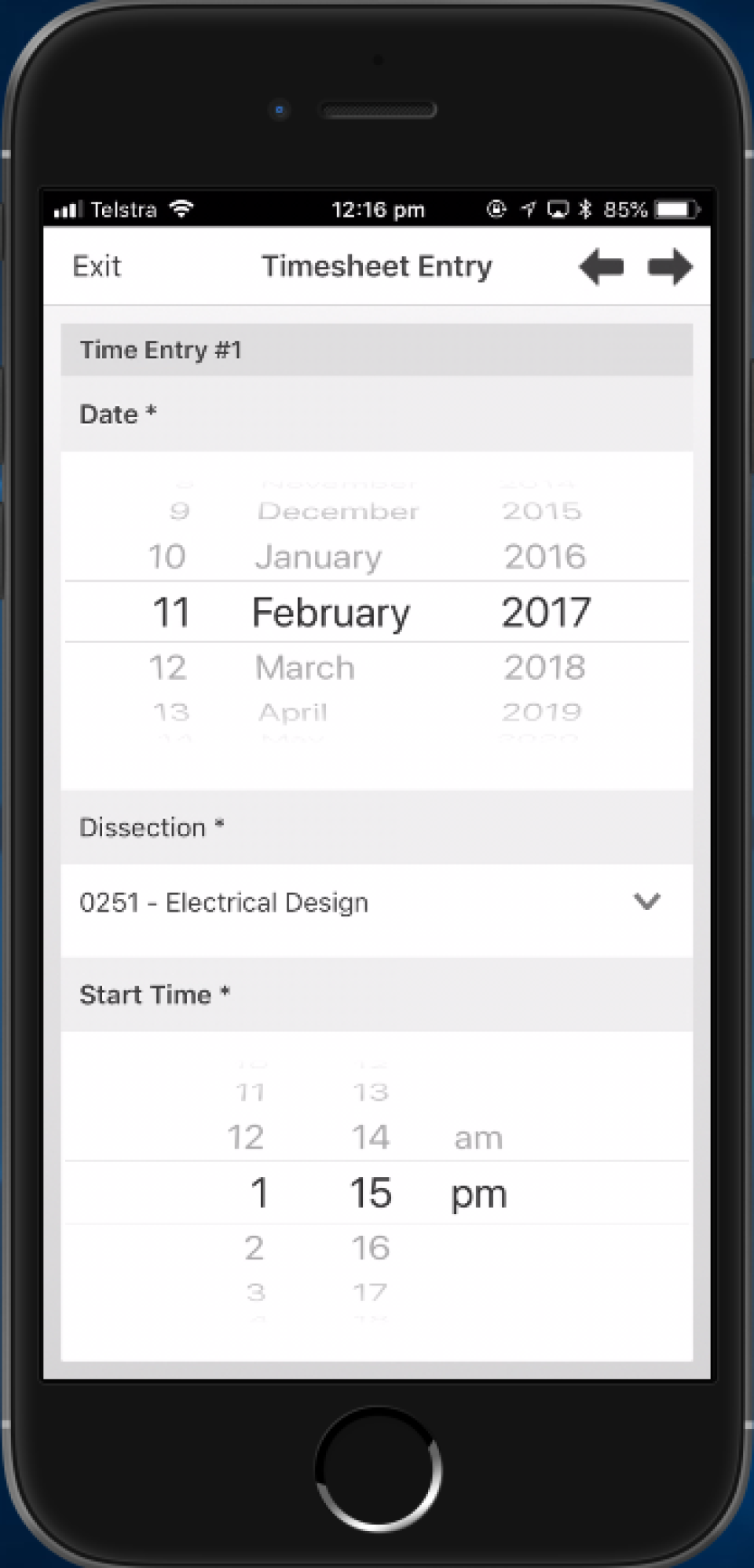The height and width of the screenshot is (1568, 754).
Task: Select hour 2 in the Start Time picker
Action: tap(254, 1248)
